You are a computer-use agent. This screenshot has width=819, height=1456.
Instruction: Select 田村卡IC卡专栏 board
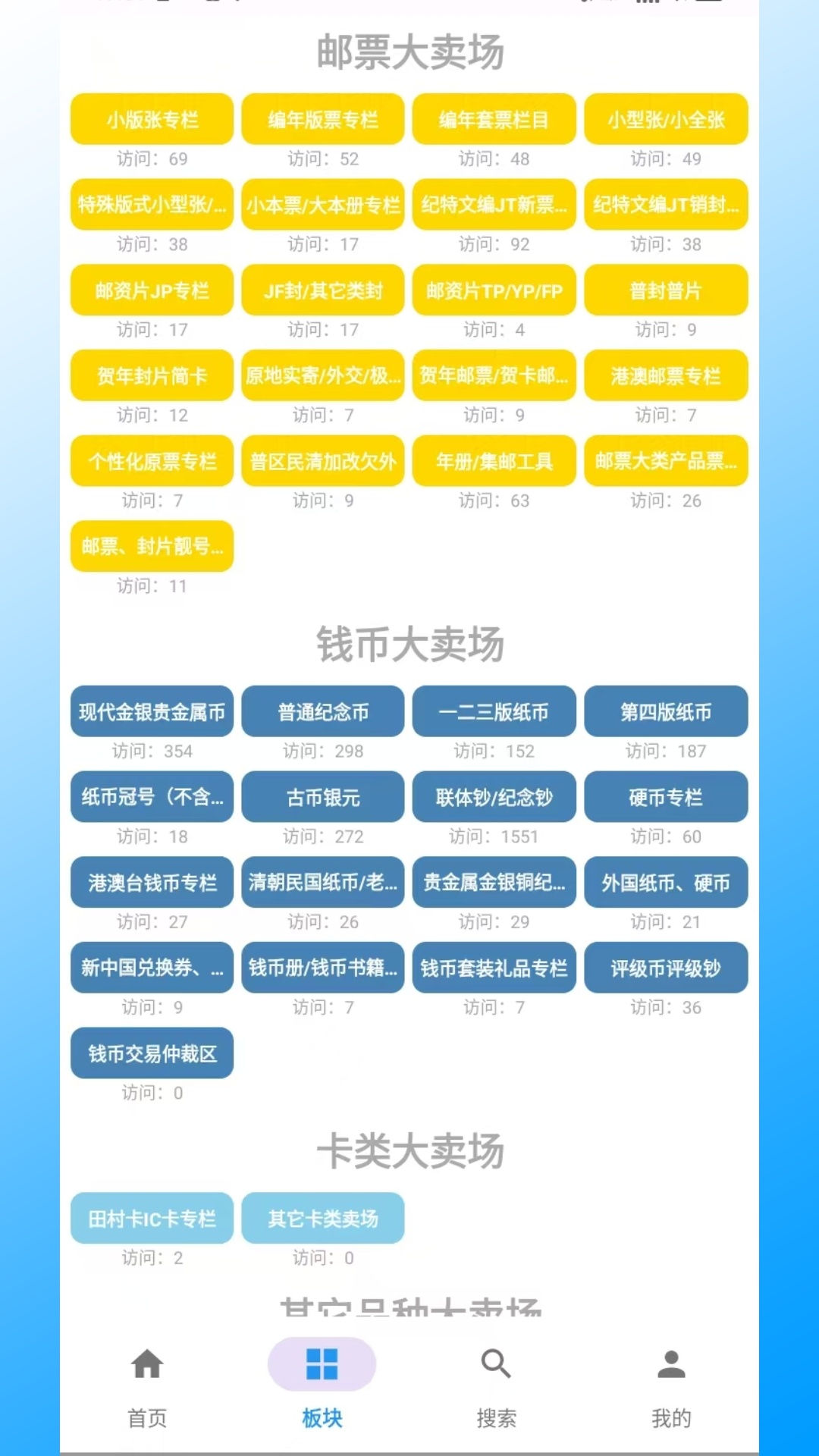(x=151, y=1218)
